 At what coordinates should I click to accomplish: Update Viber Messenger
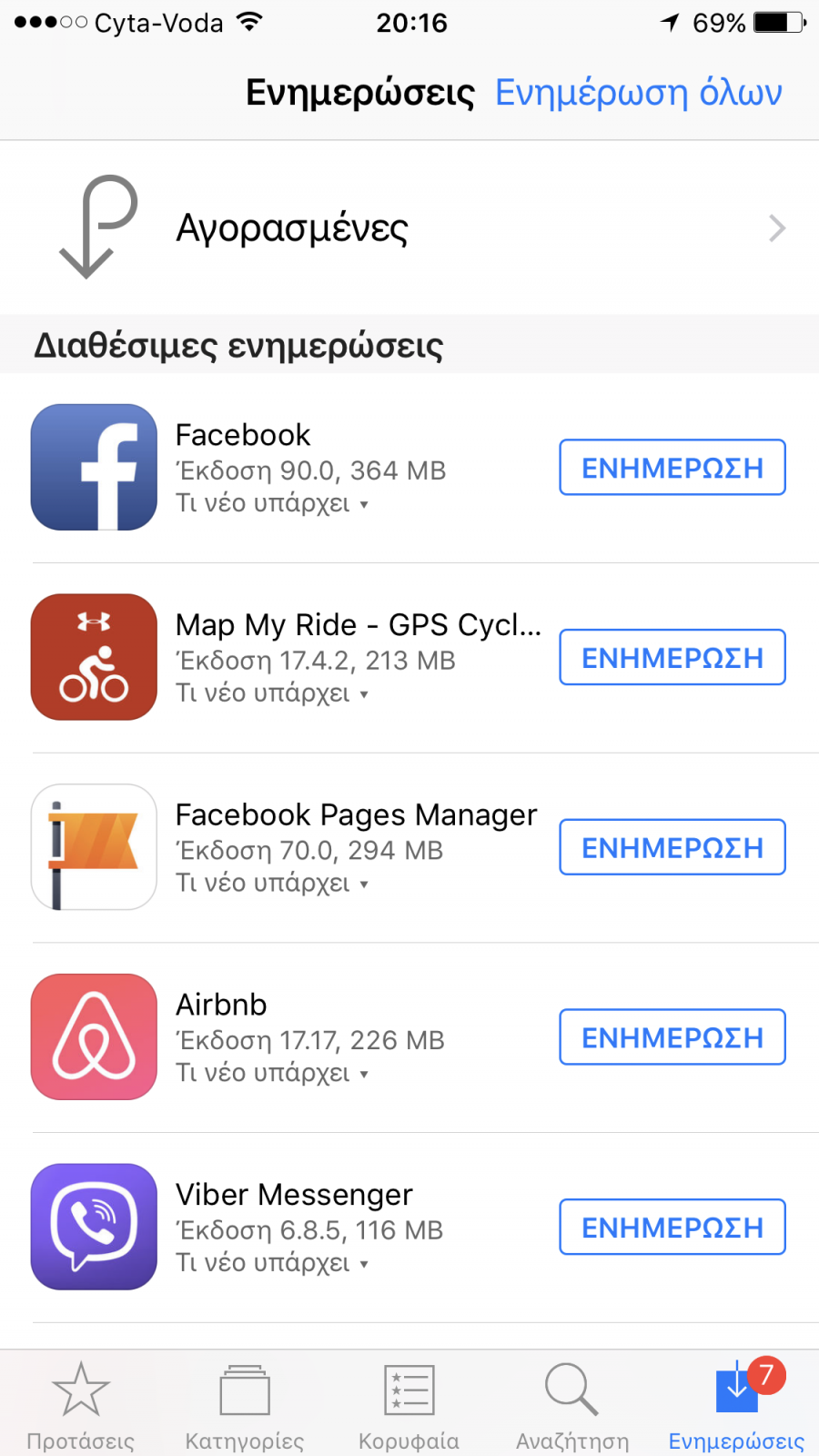[x=672, y=1227]
